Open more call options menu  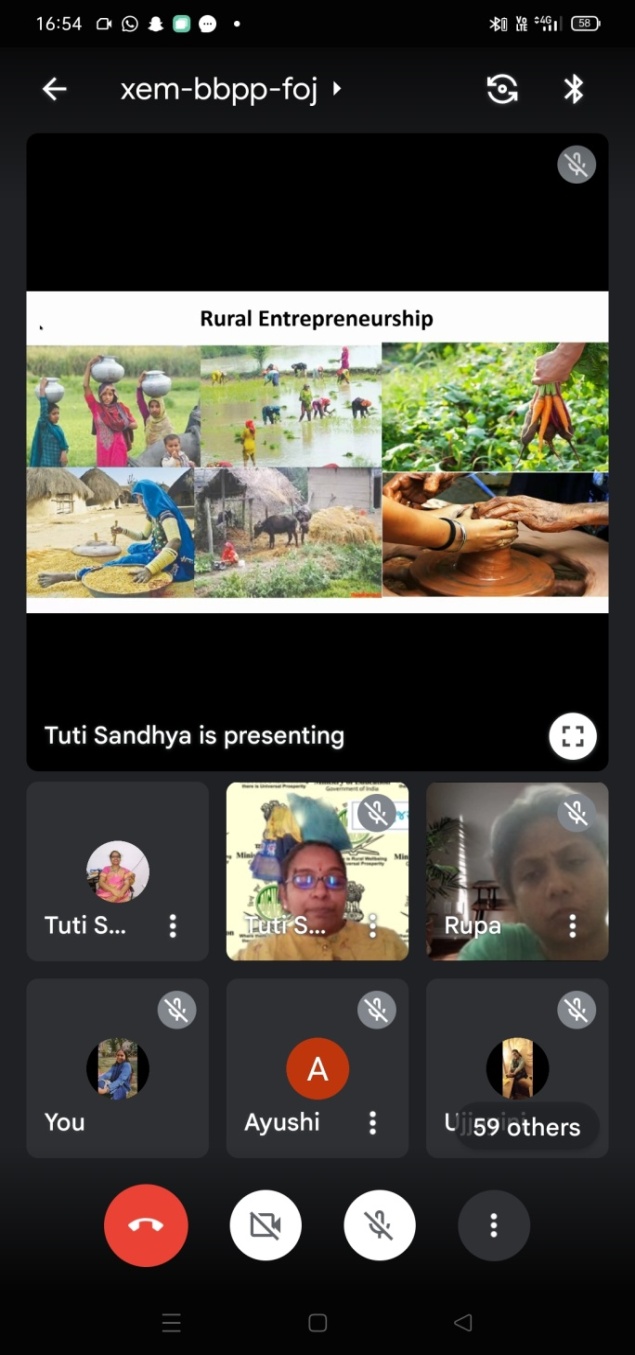tap(493, 1225)
